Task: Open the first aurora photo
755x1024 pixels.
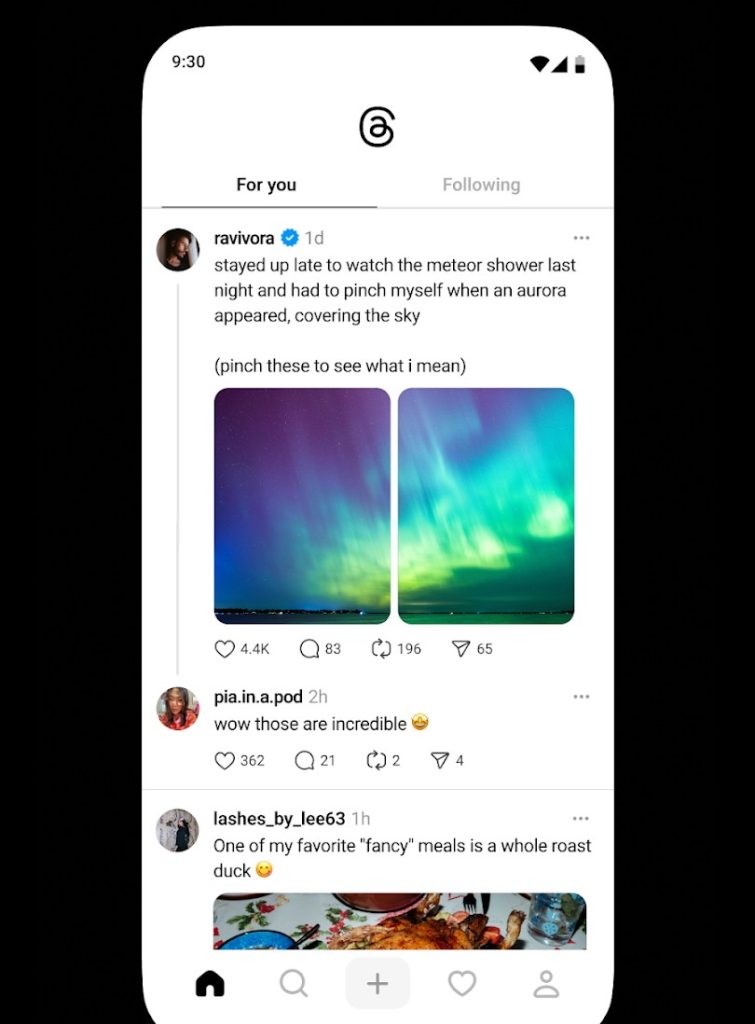Action: pos(302,506)
